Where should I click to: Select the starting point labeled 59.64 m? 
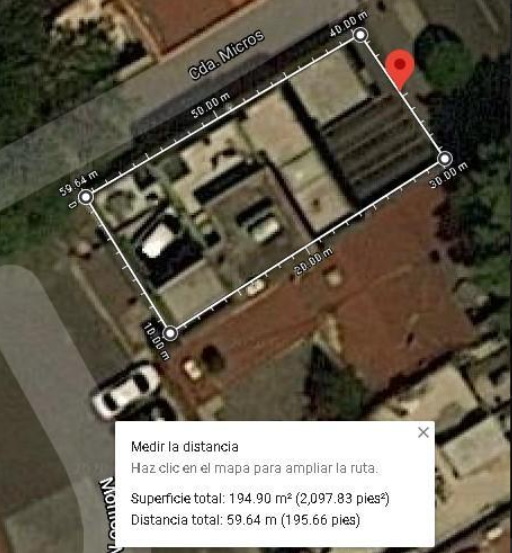tap(86, 197)
